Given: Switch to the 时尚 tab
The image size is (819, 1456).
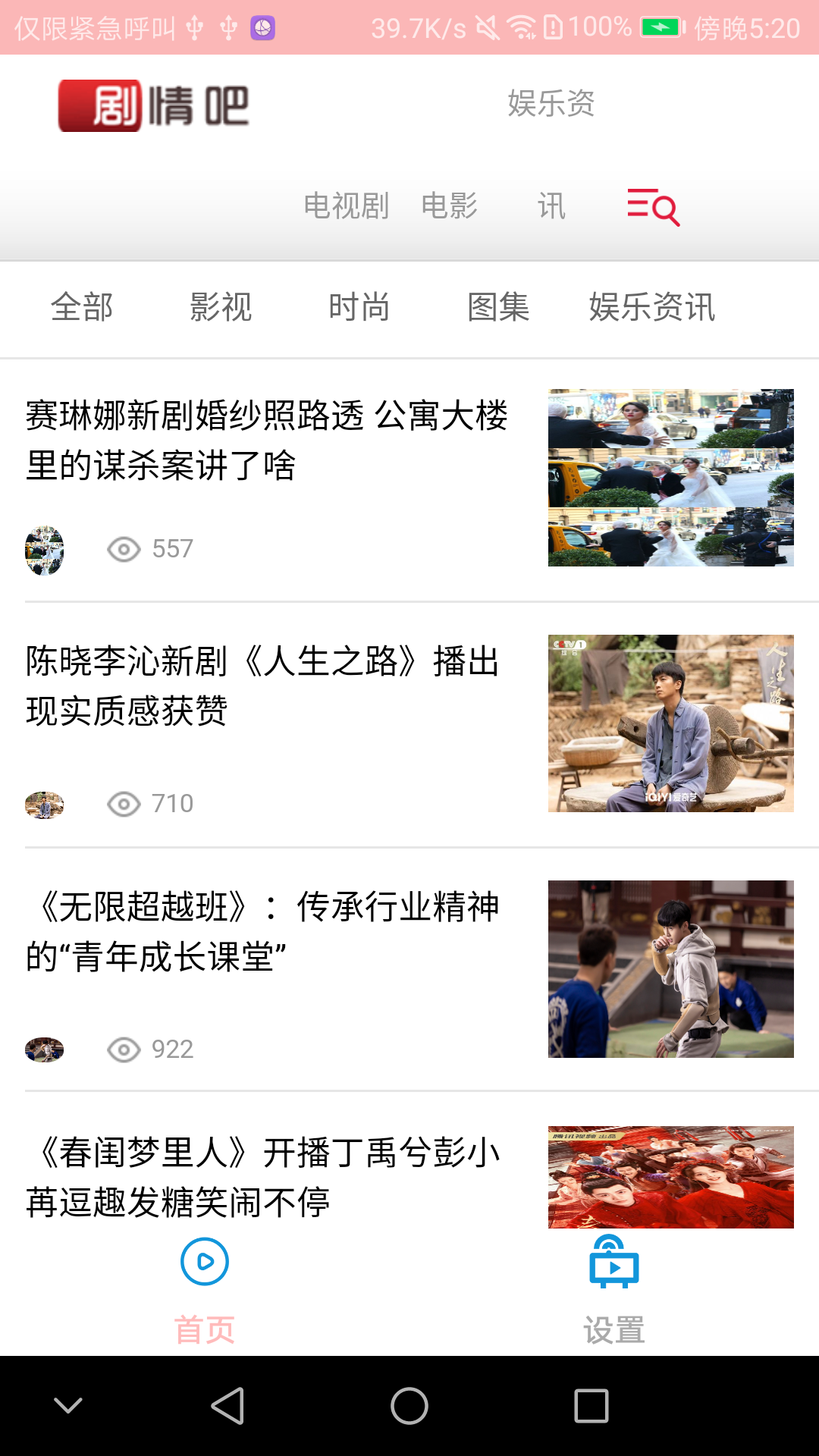Looking at the screenshot, I should point(359,307).
